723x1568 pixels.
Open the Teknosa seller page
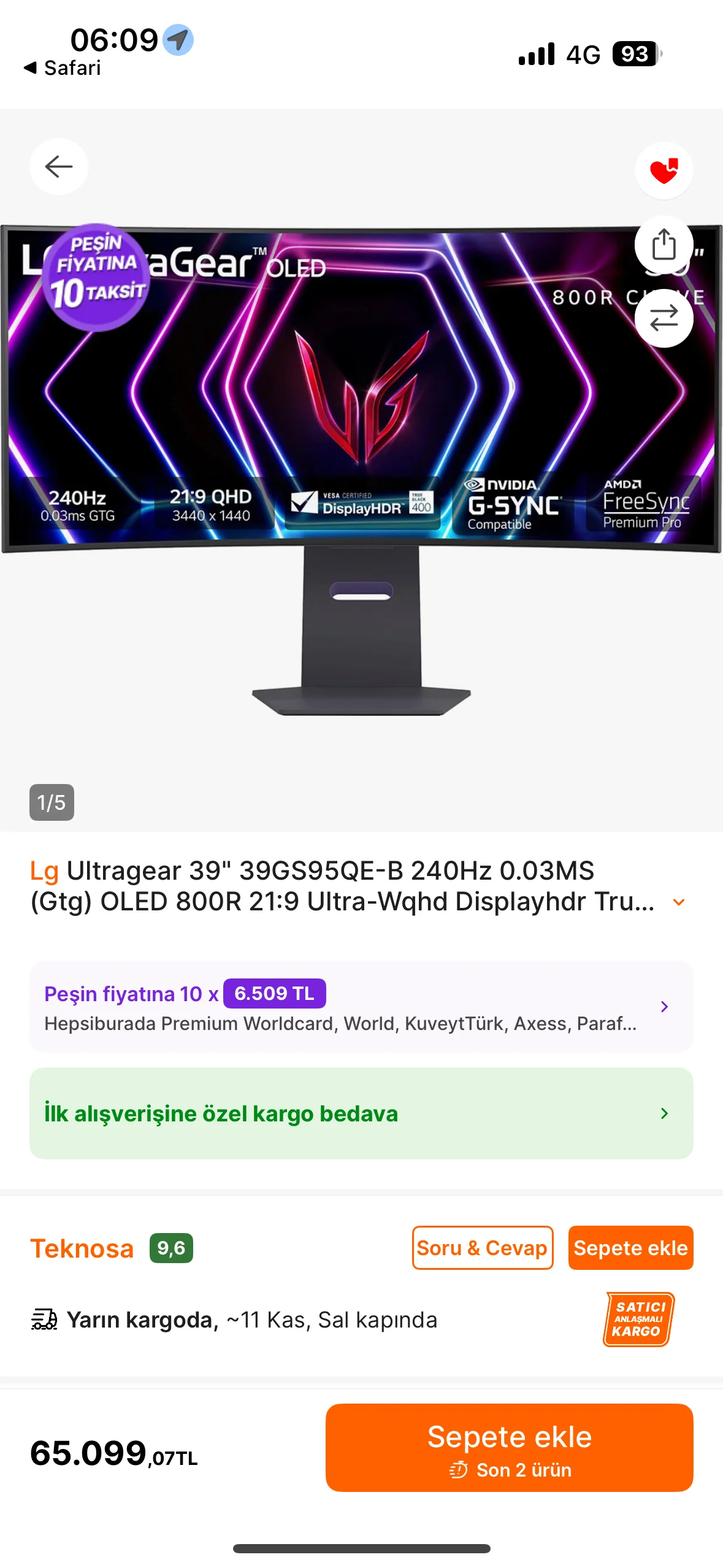pos(82,1249)
